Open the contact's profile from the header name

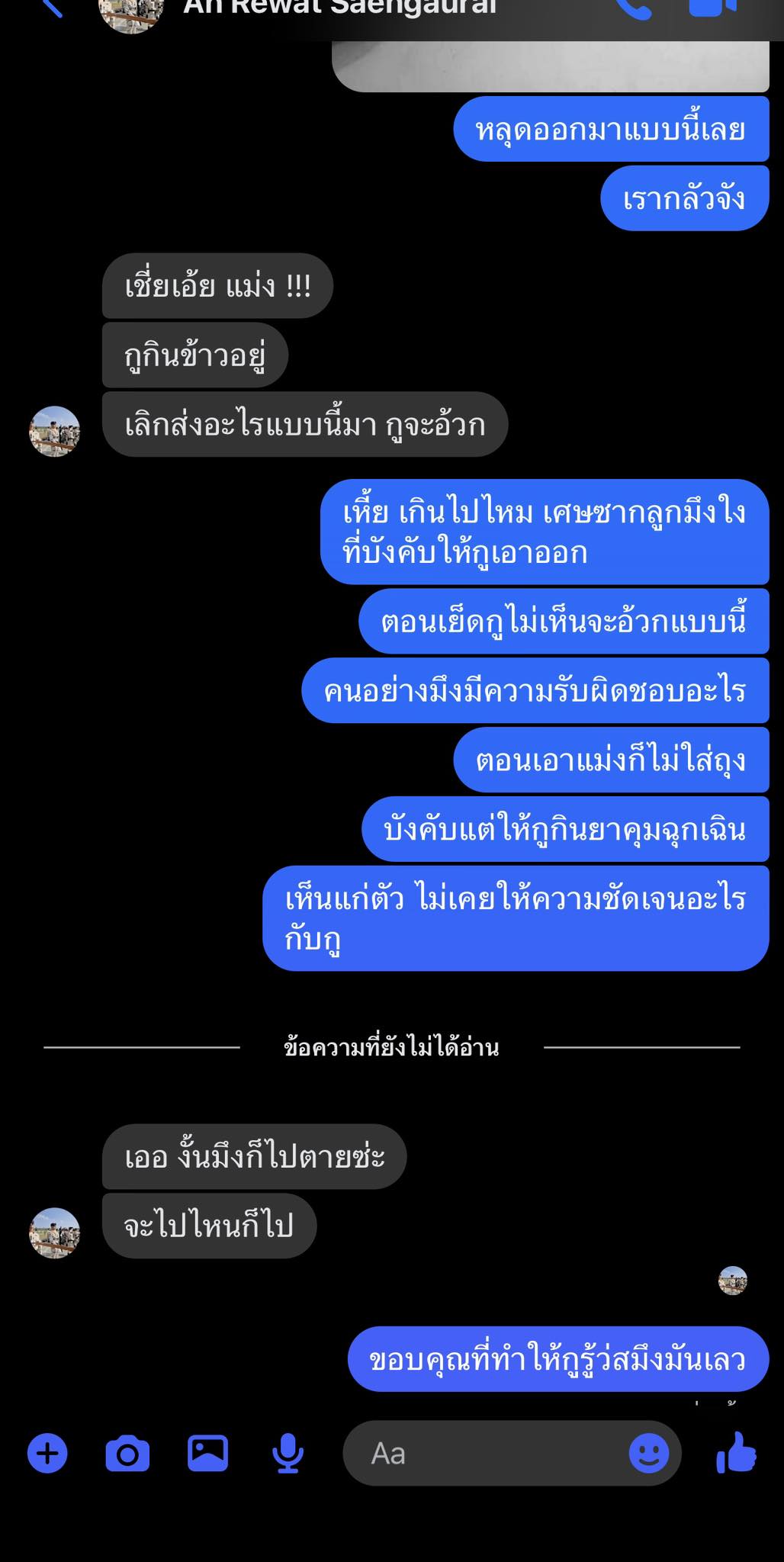[340, 8]
